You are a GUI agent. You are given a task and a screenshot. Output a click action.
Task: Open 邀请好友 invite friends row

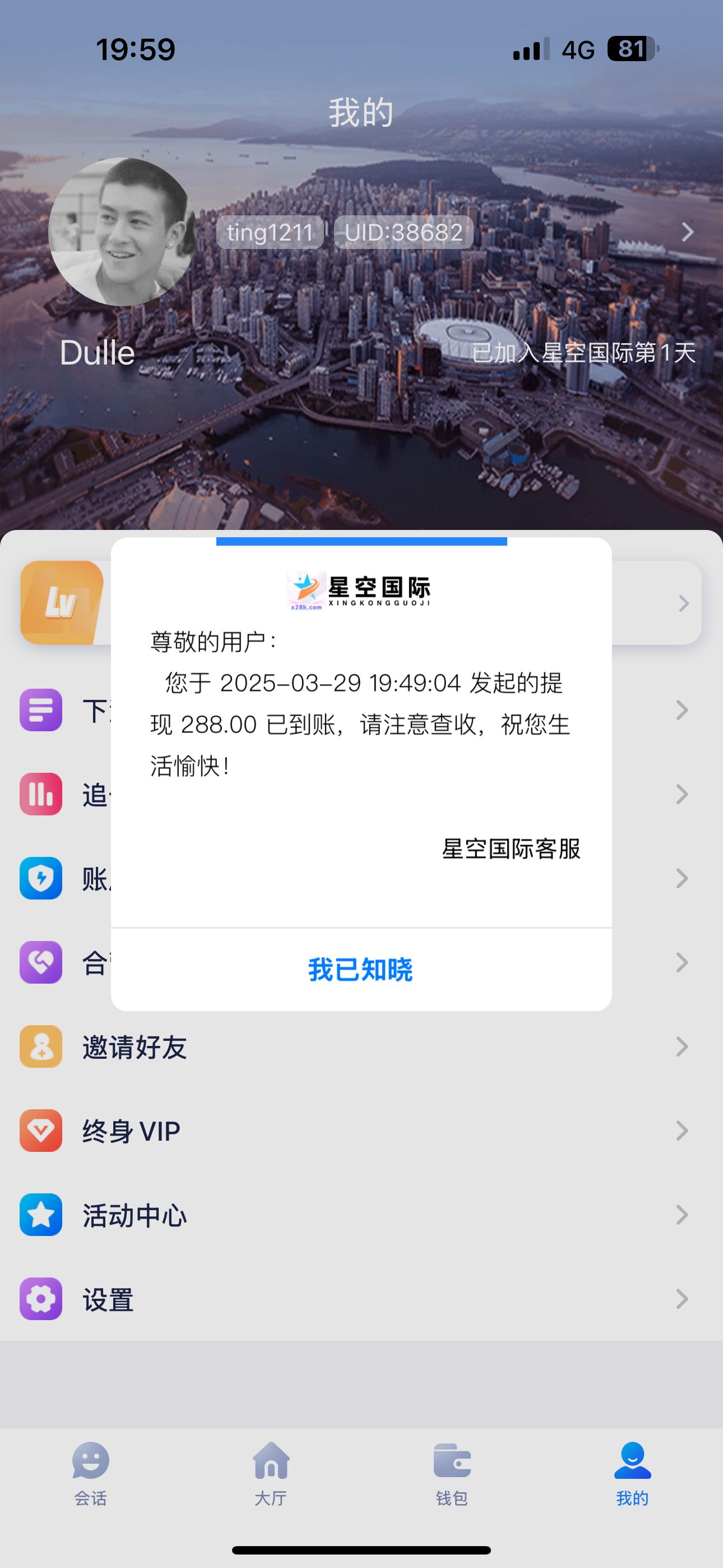[361, 1047]
